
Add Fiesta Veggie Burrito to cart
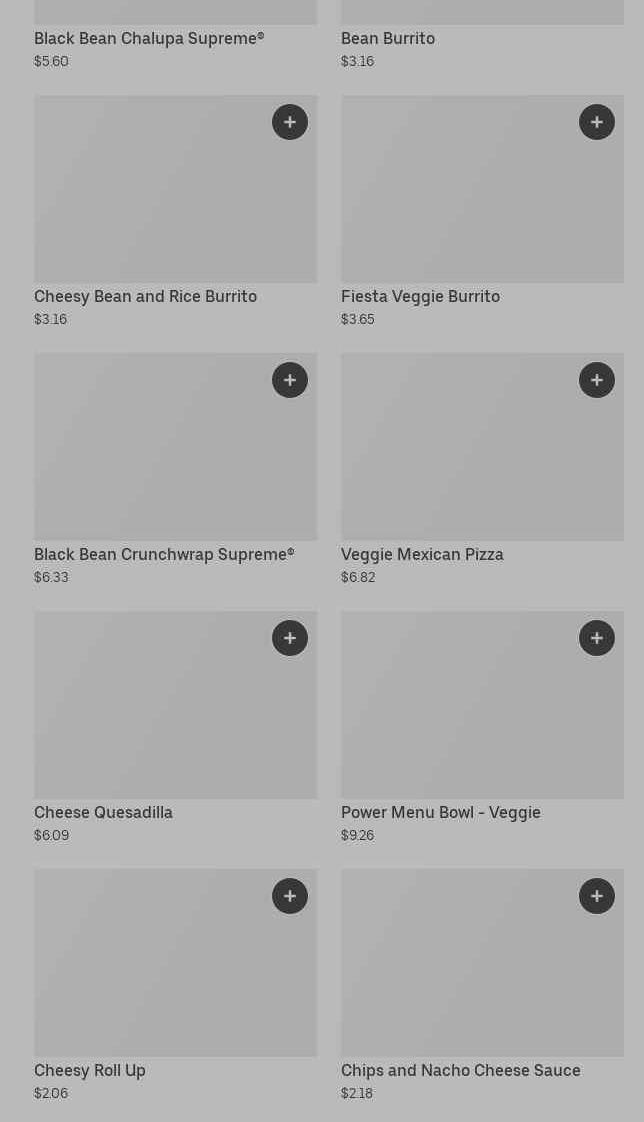click(597, 122)
